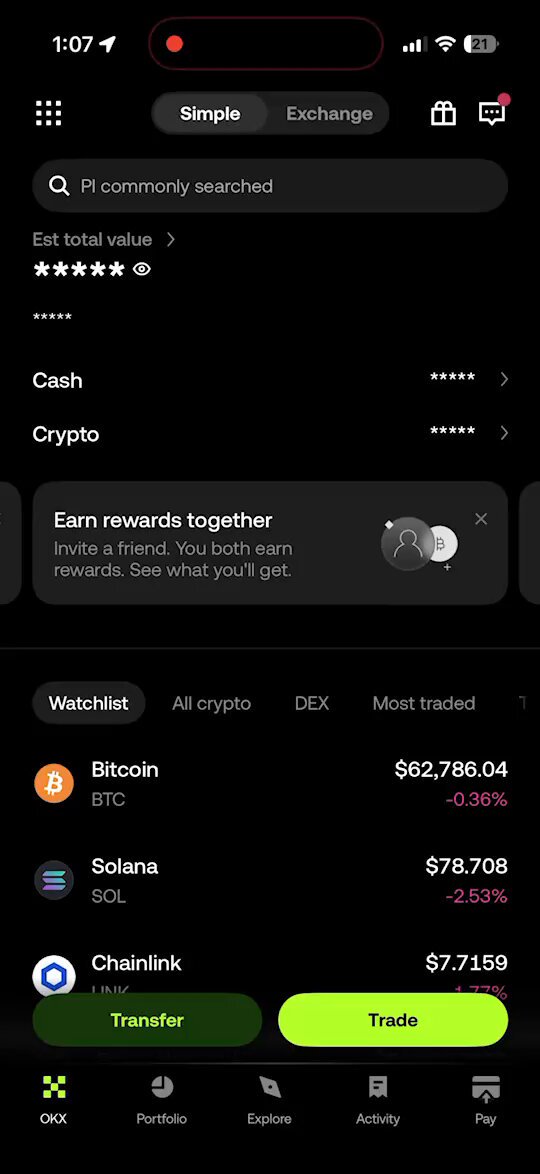
Task: Switch to Exchange mode
Action: [x=329, y=114]
